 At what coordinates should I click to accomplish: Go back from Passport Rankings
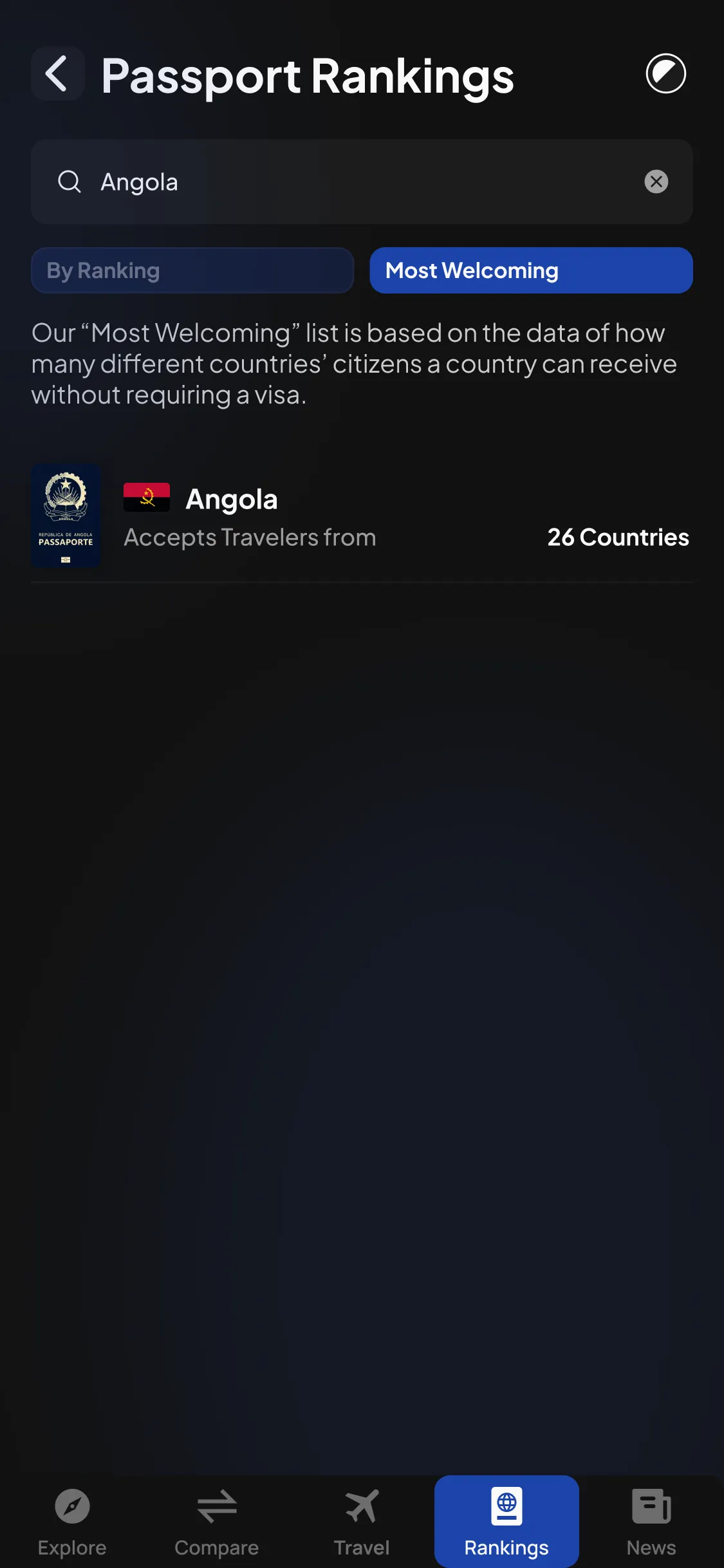click(57, 73)
